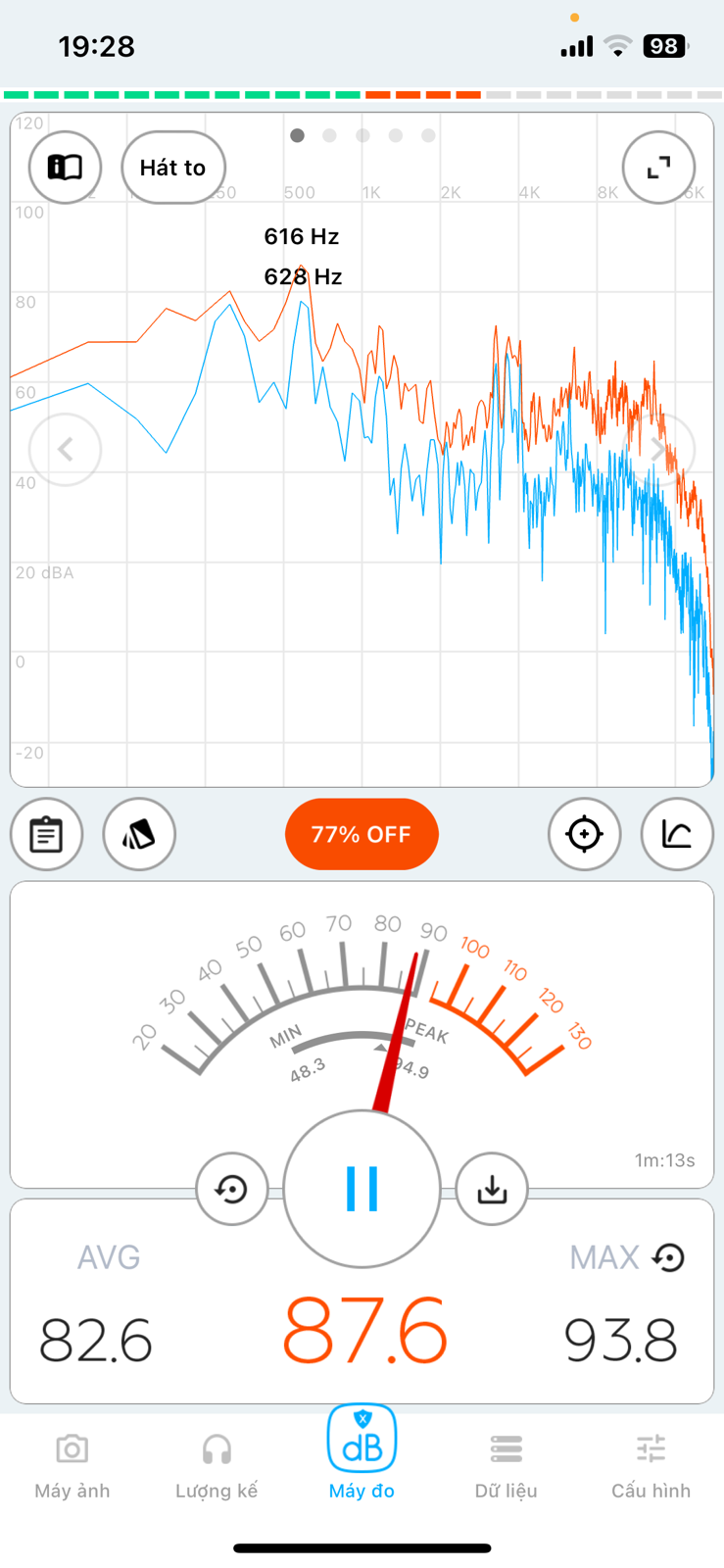Open the calibration target icon
Screen dimensions: 724x1568
click(x=585, y=835)
